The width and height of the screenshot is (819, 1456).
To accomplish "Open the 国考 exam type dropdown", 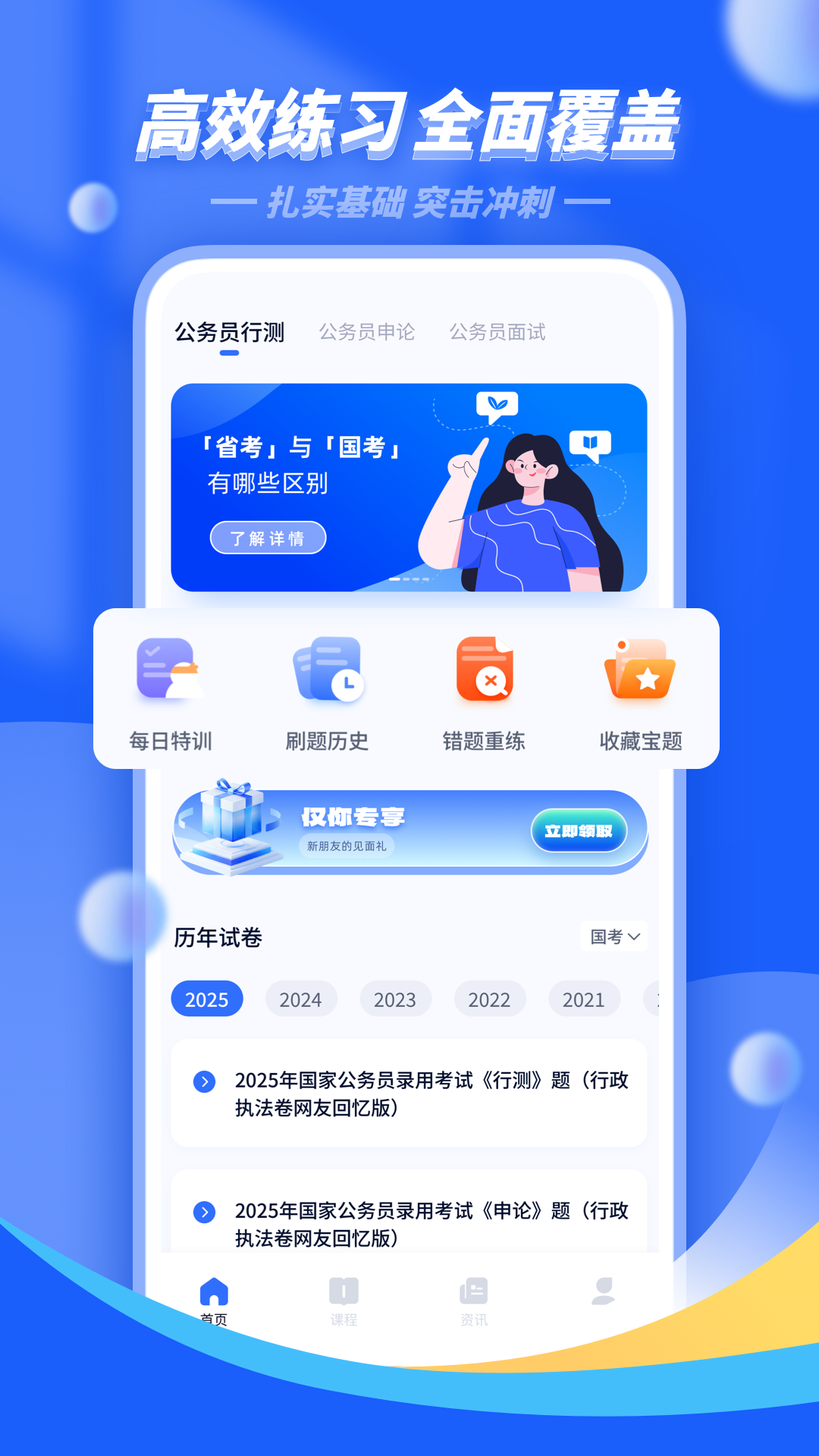I will tap(613, 937).
